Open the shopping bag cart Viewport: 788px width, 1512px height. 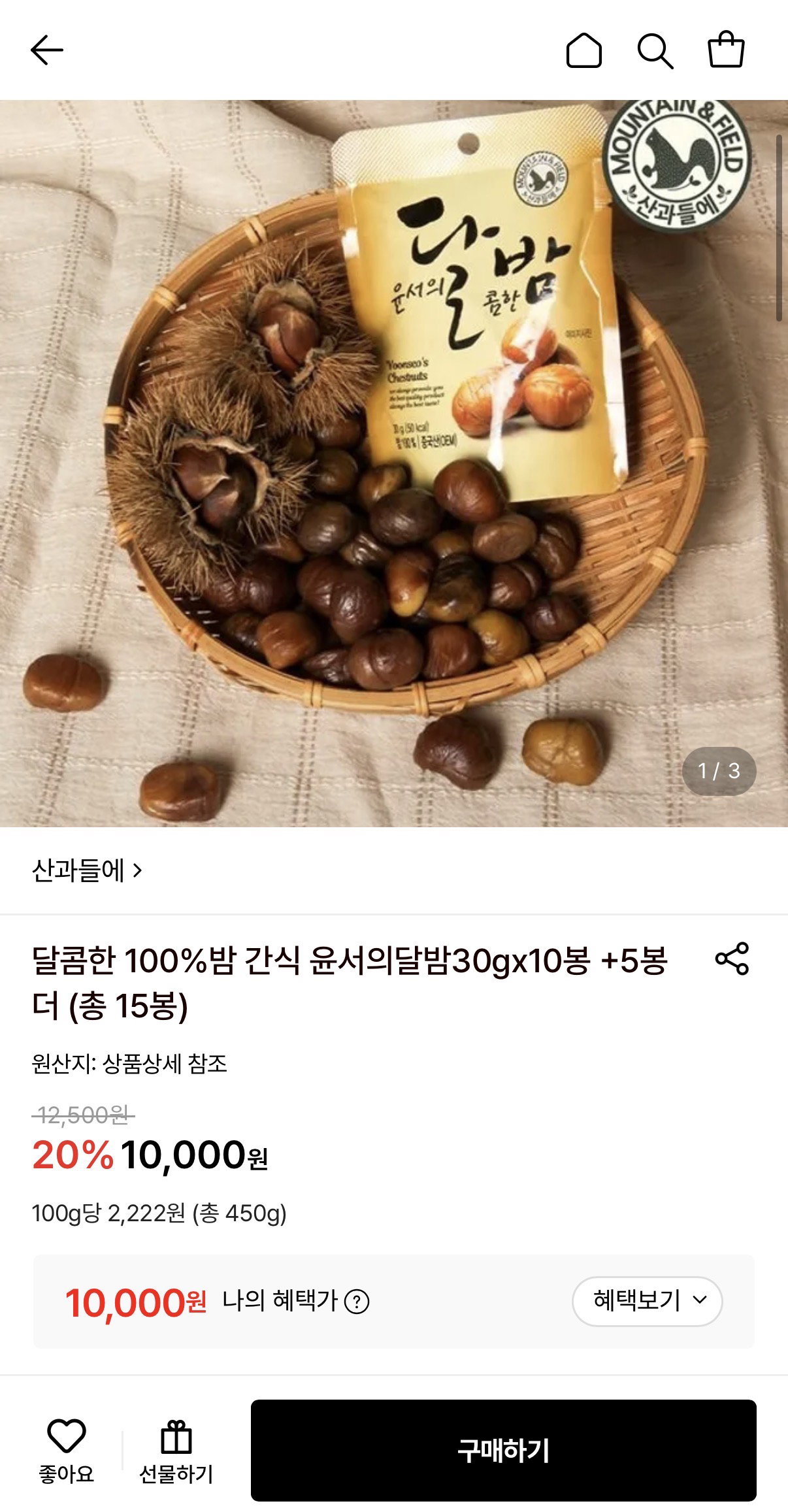coord(727,50)
